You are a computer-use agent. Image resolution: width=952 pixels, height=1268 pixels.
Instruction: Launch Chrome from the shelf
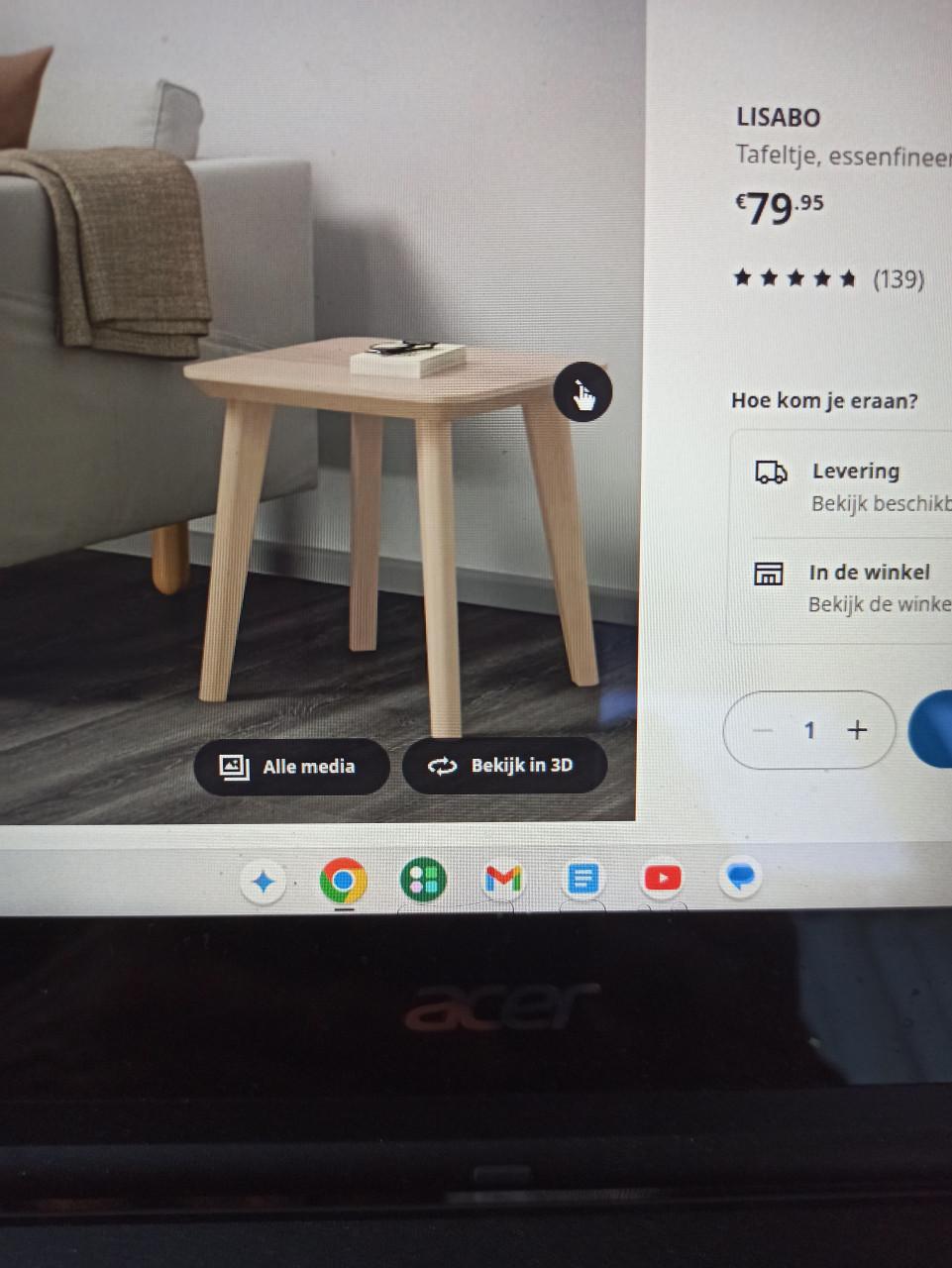343,880
